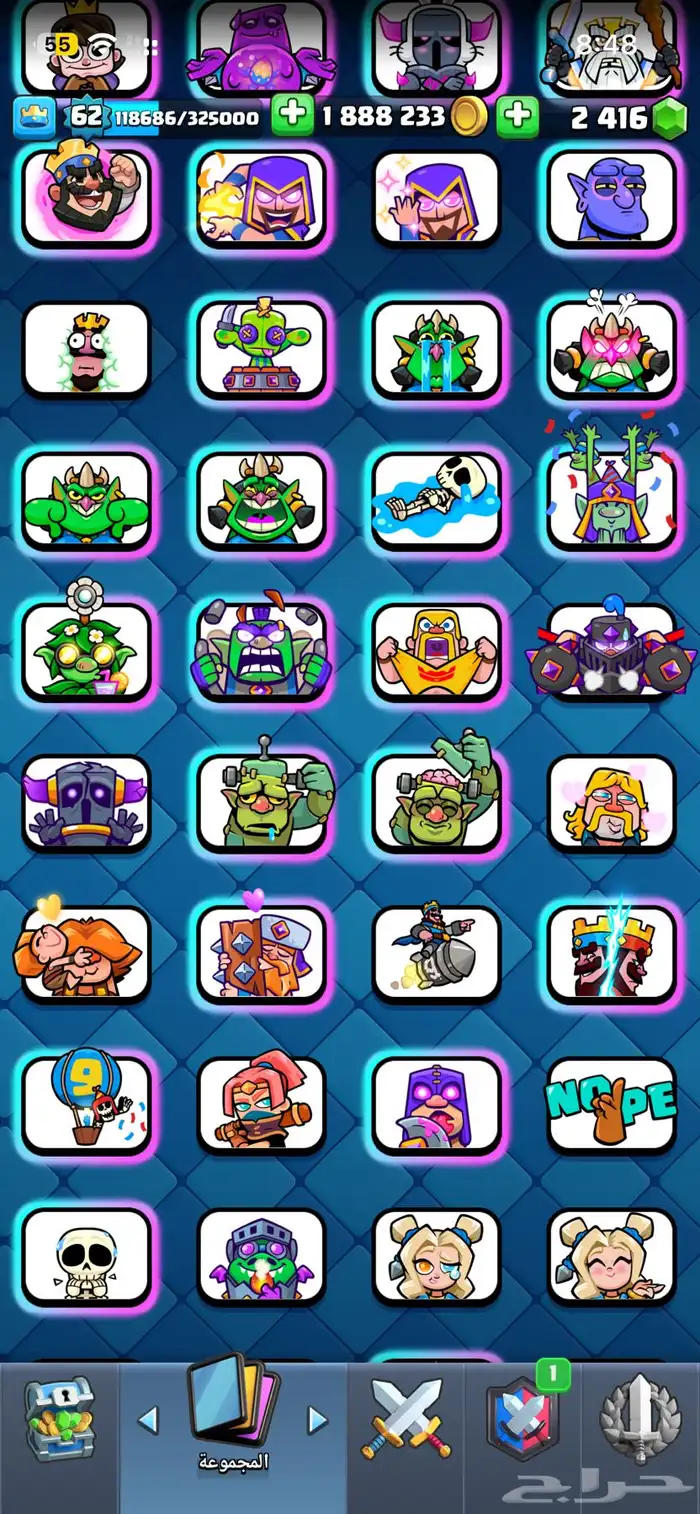The image size is (700, 1514).
Task: Tap the right arrow beside the collection cards
Action: [317, 1419]
